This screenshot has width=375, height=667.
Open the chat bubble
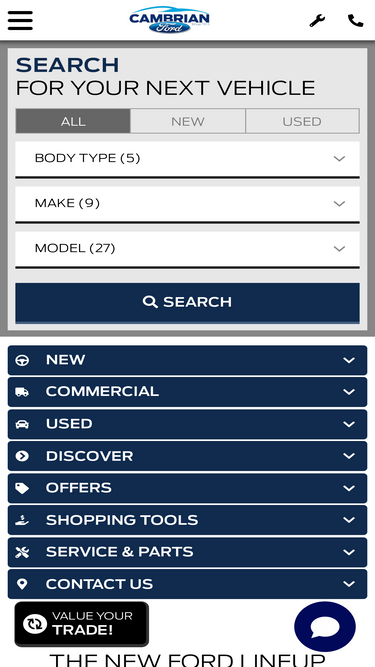pos(325,627)
